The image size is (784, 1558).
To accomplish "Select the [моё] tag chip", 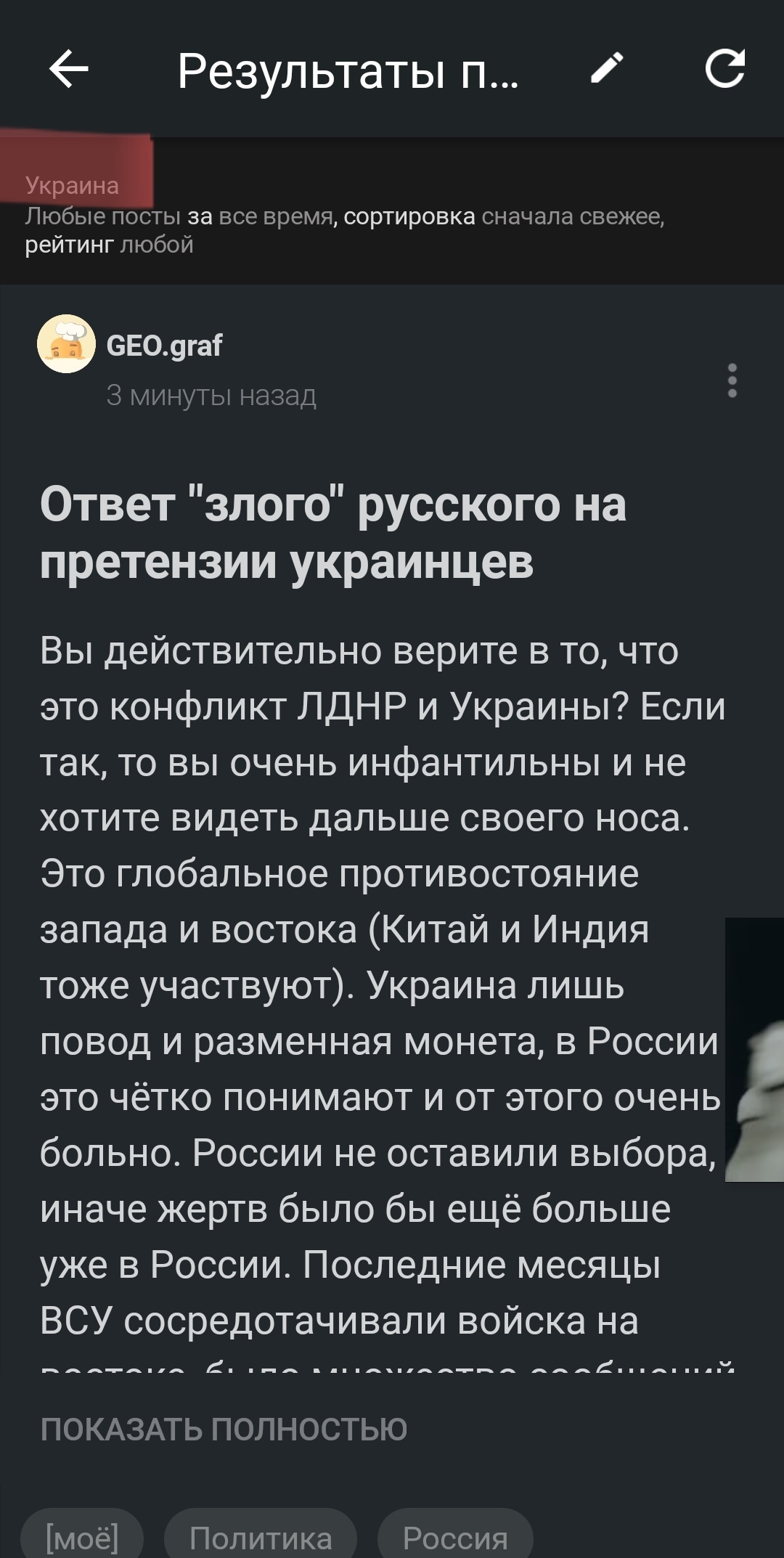I will coord(82,1538).
